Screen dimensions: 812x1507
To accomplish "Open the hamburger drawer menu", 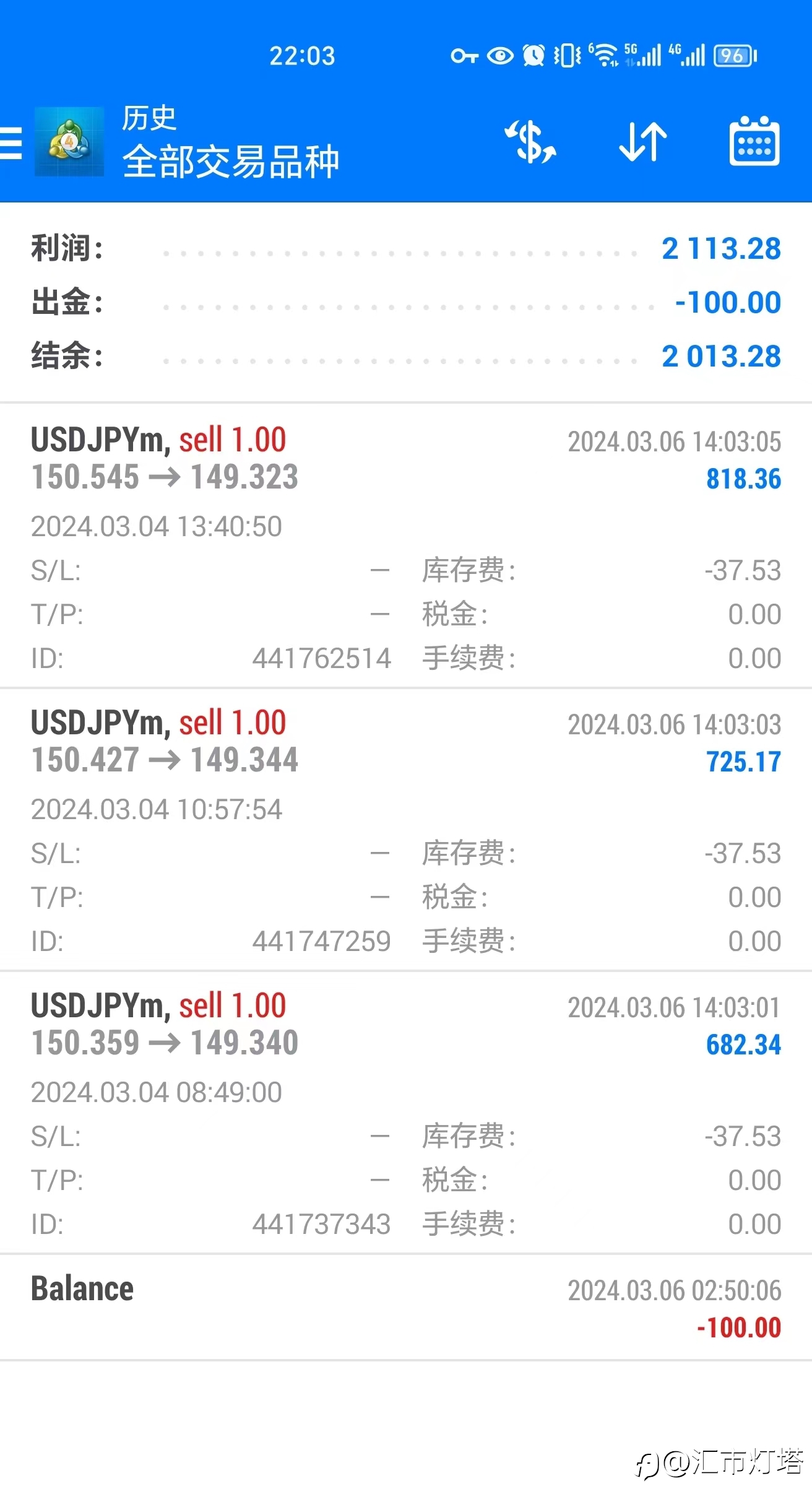I will [x=11, y=143].
